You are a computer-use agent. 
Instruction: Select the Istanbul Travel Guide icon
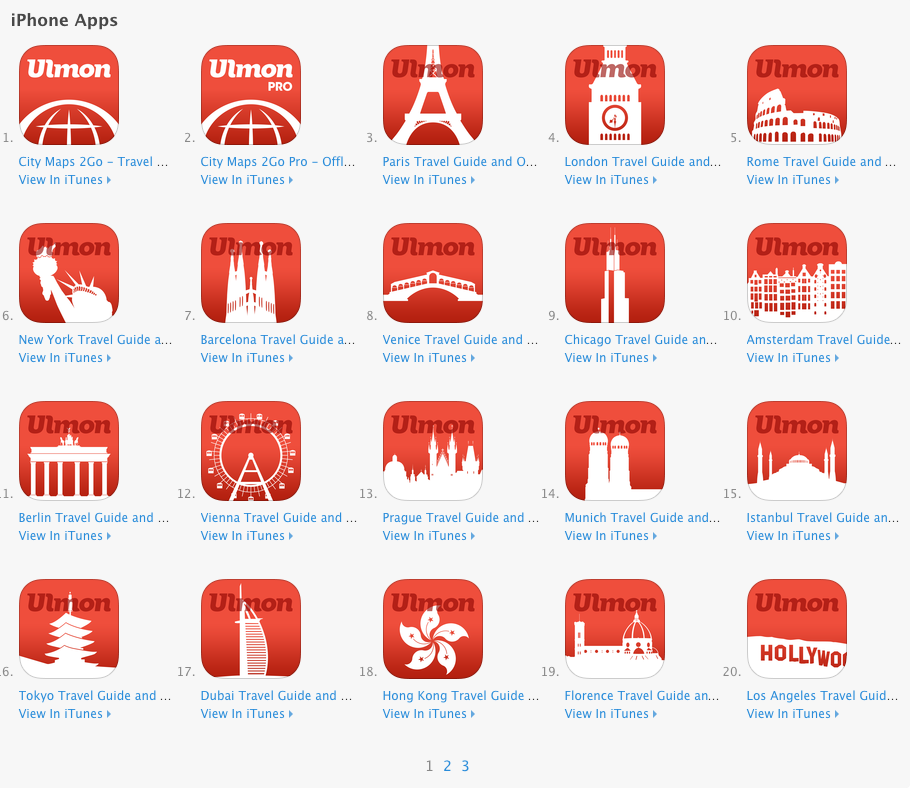coord(797,451)
